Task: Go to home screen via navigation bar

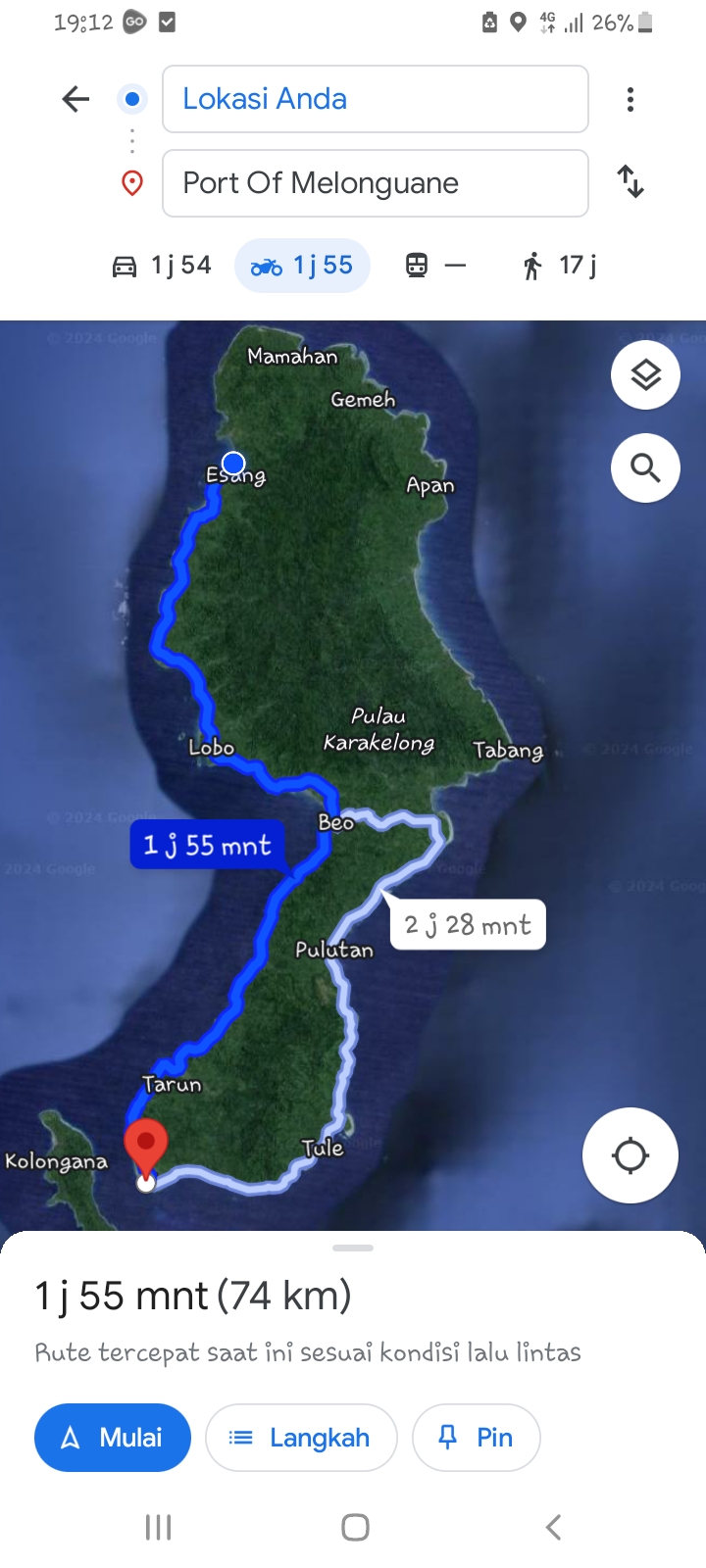Action: 355,1527
